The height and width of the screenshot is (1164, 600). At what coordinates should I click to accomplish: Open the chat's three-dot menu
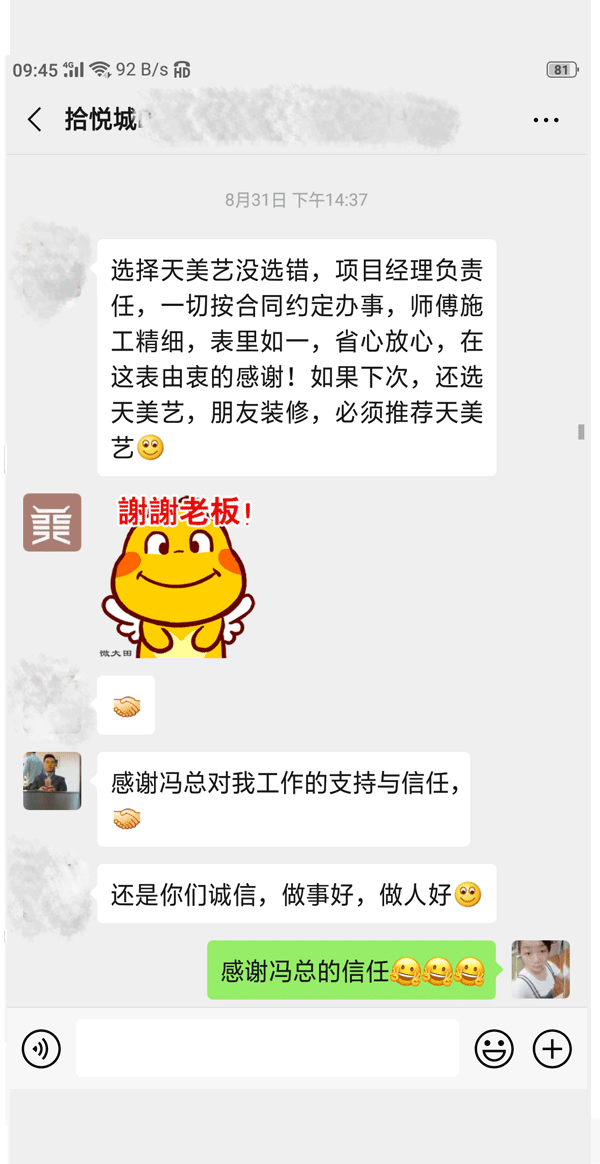click(546, 120)
